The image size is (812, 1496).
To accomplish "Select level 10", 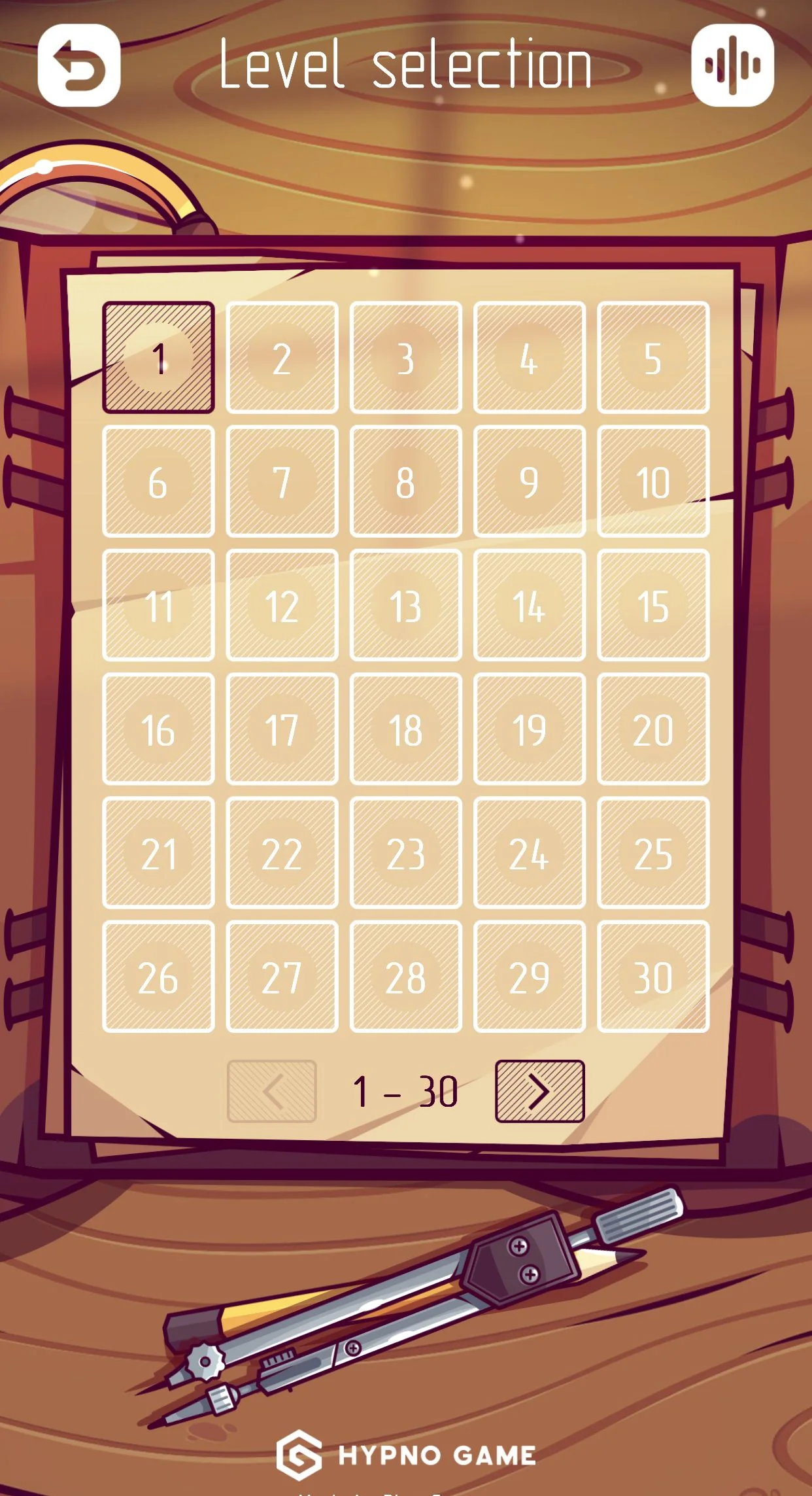I will (653, 481).
